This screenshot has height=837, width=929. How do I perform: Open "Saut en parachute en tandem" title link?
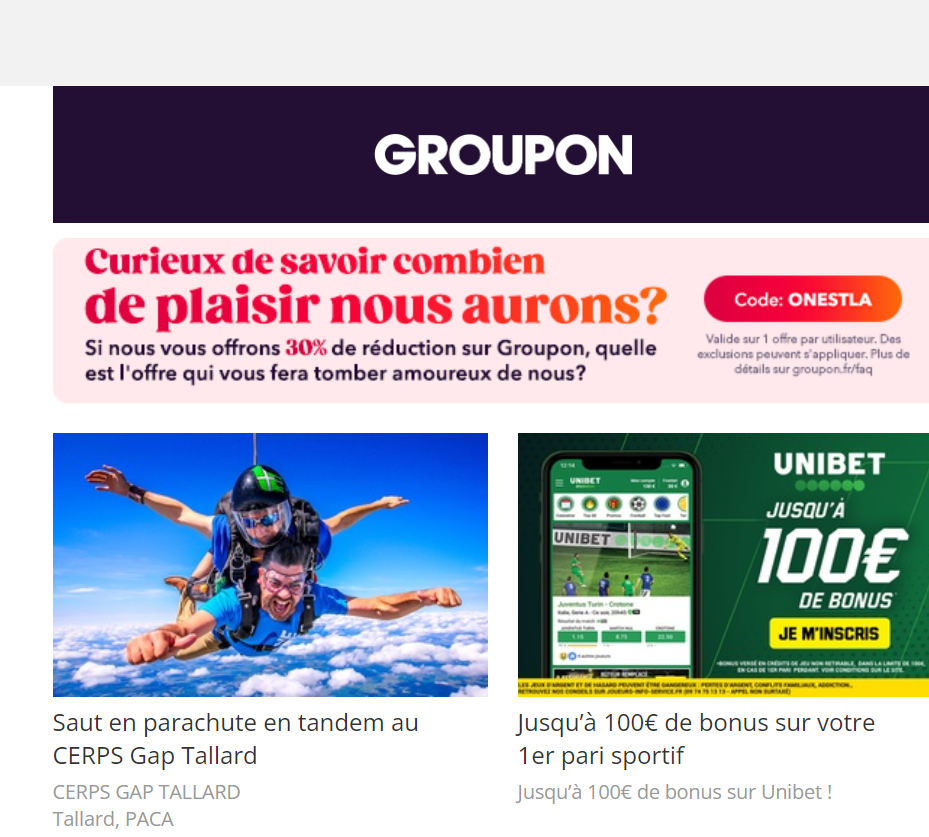pyautogui.click(x=235, y=738)
